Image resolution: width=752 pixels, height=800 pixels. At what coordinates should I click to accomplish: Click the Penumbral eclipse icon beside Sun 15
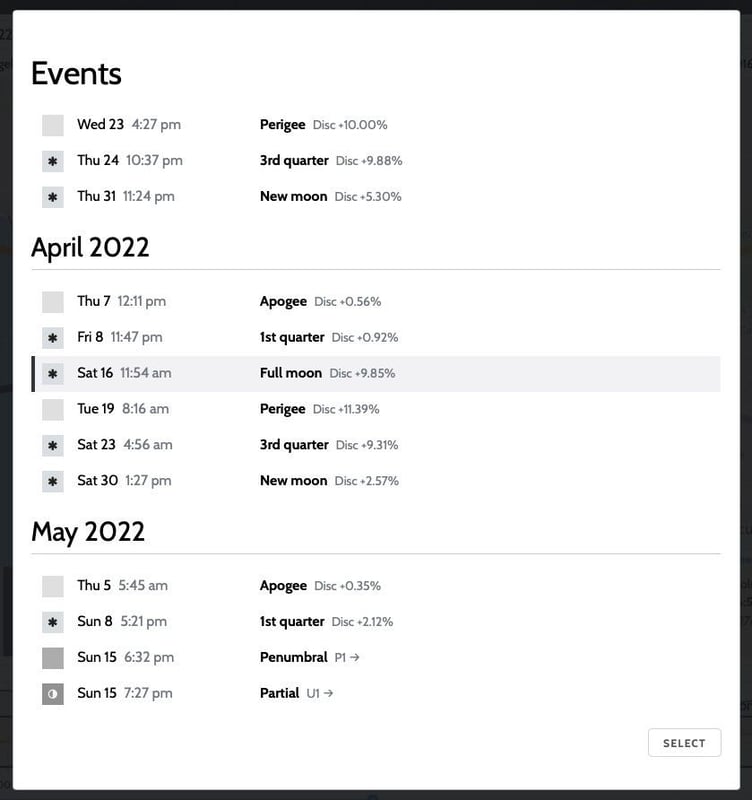(x=53, y=657)
